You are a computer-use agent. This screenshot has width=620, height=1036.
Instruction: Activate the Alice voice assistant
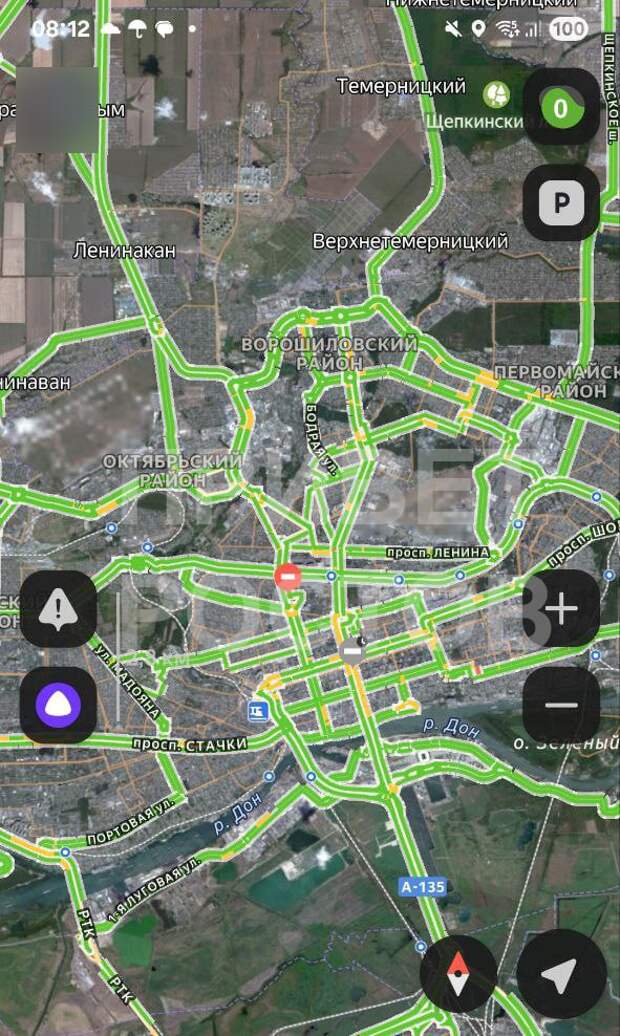58,705
